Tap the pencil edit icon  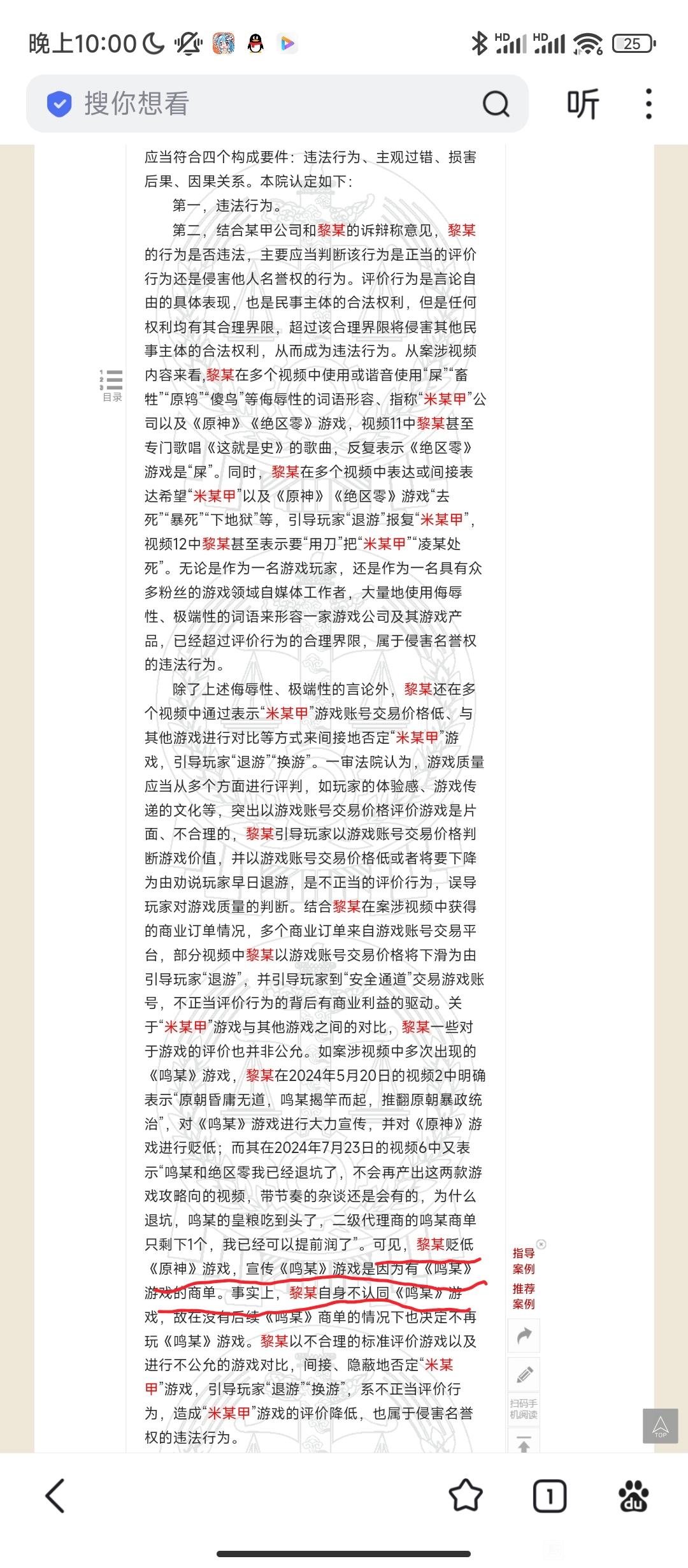tap(524, 1374)
